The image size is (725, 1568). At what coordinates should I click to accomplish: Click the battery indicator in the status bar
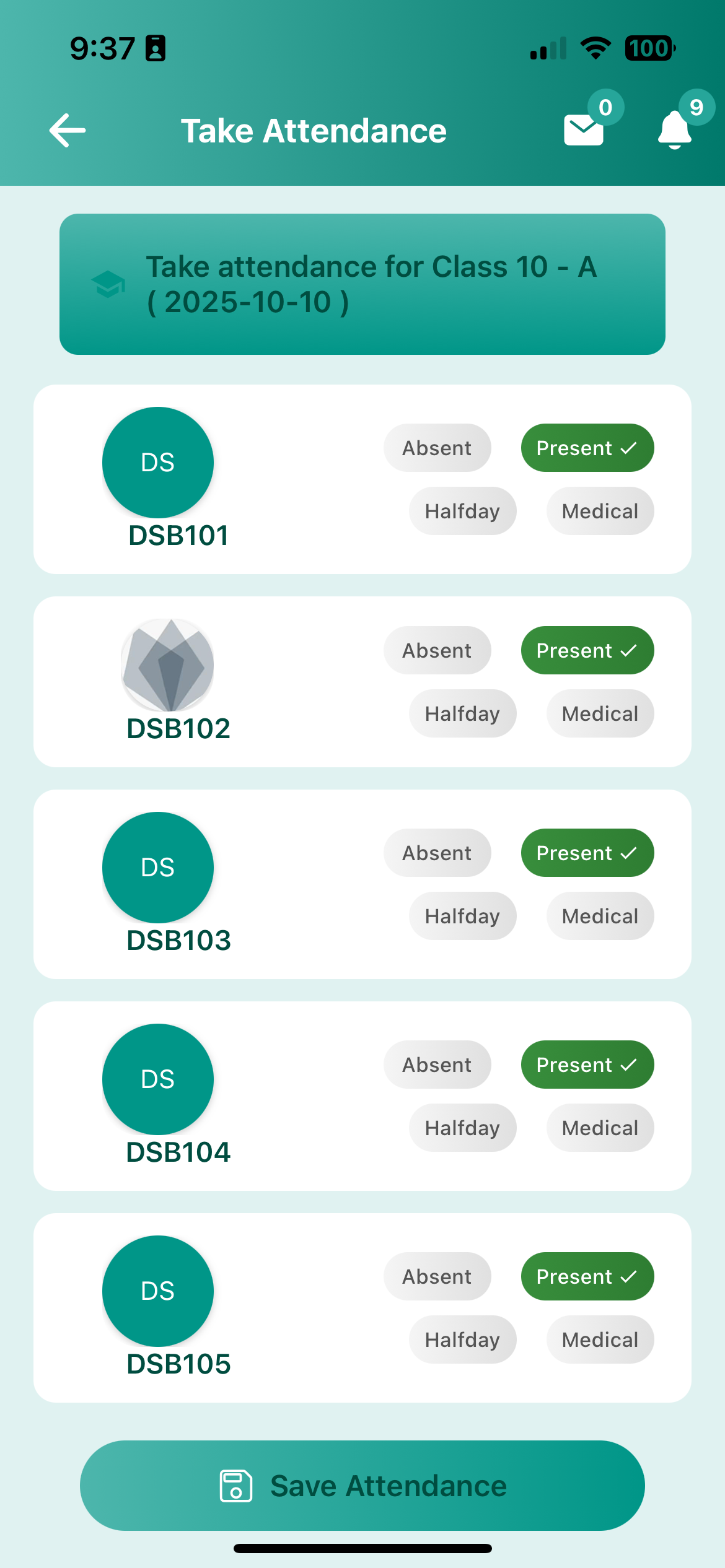(x=649, y=48)
